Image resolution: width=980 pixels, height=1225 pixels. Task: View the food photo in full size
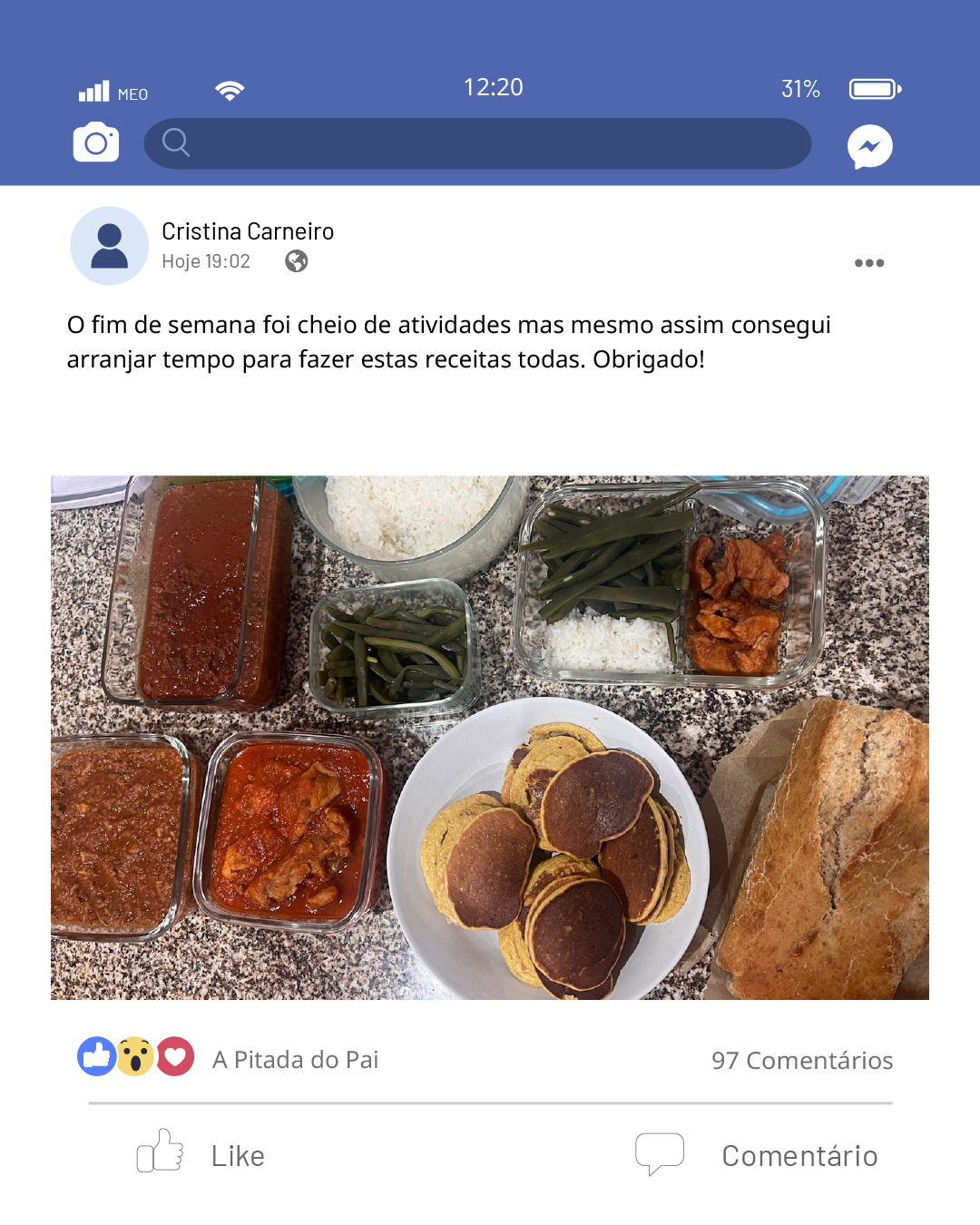click(490, 737)
